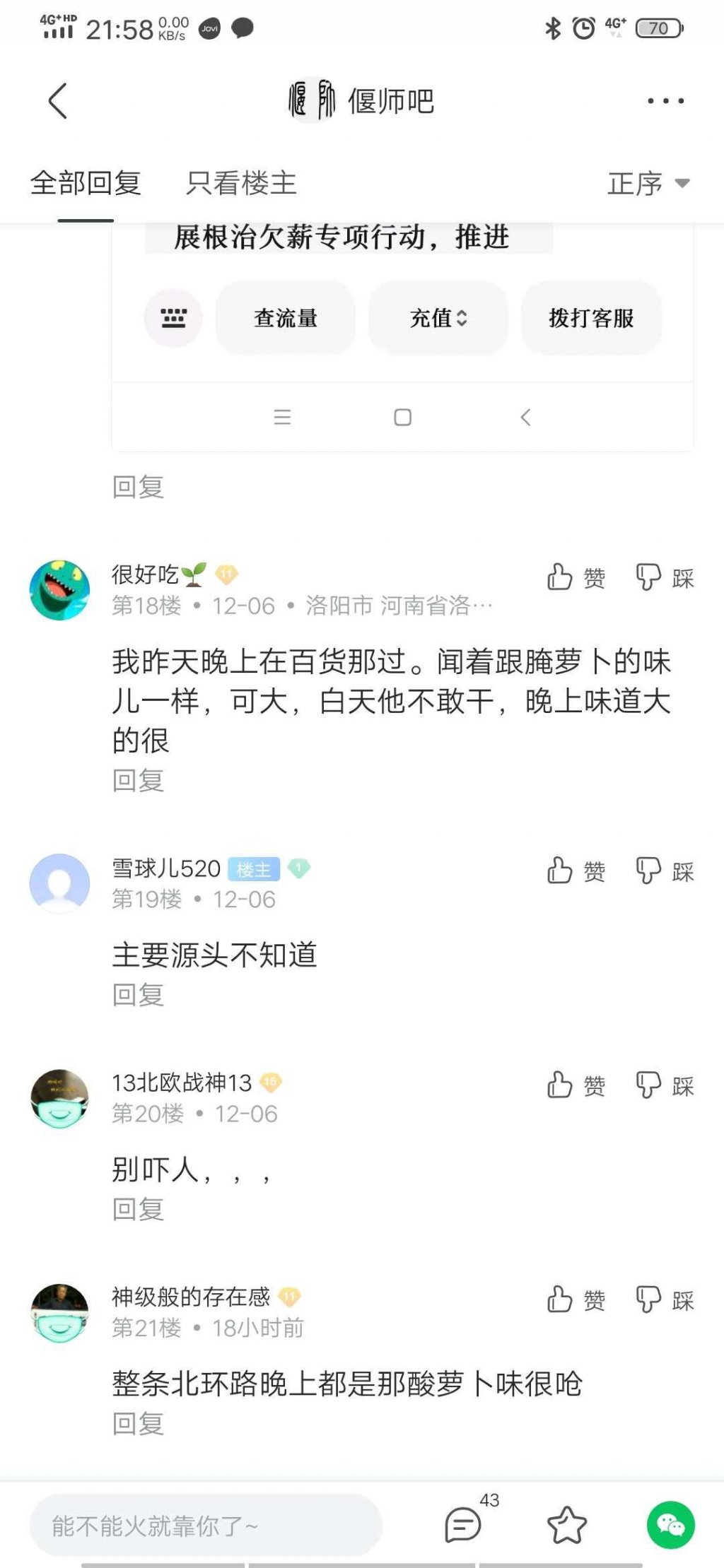Tap the reply input box at bottom
724x1568 pixels.
point(206,1525)
